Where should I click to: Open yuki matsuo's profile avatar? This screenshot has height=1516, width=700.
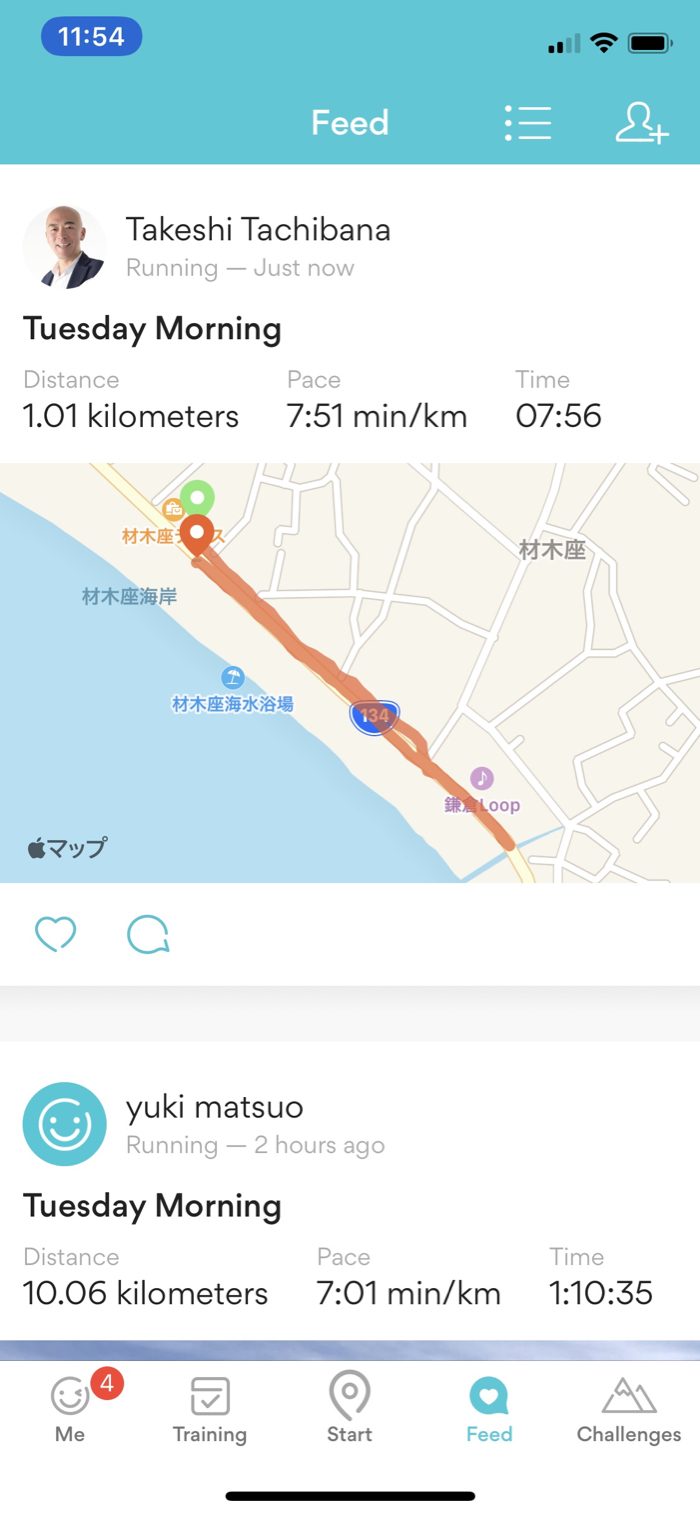64,1124
